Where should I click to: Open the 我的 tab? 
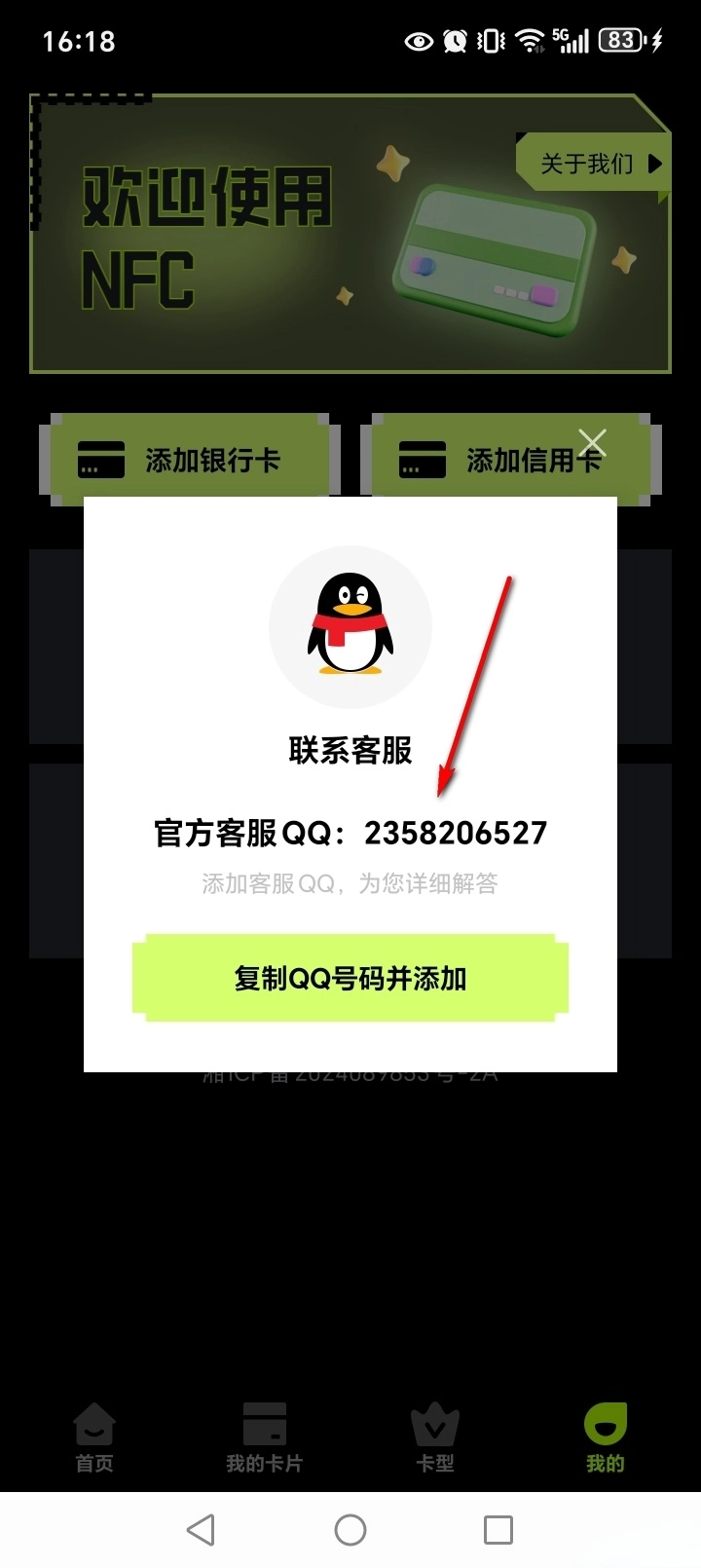(605, 1438)
